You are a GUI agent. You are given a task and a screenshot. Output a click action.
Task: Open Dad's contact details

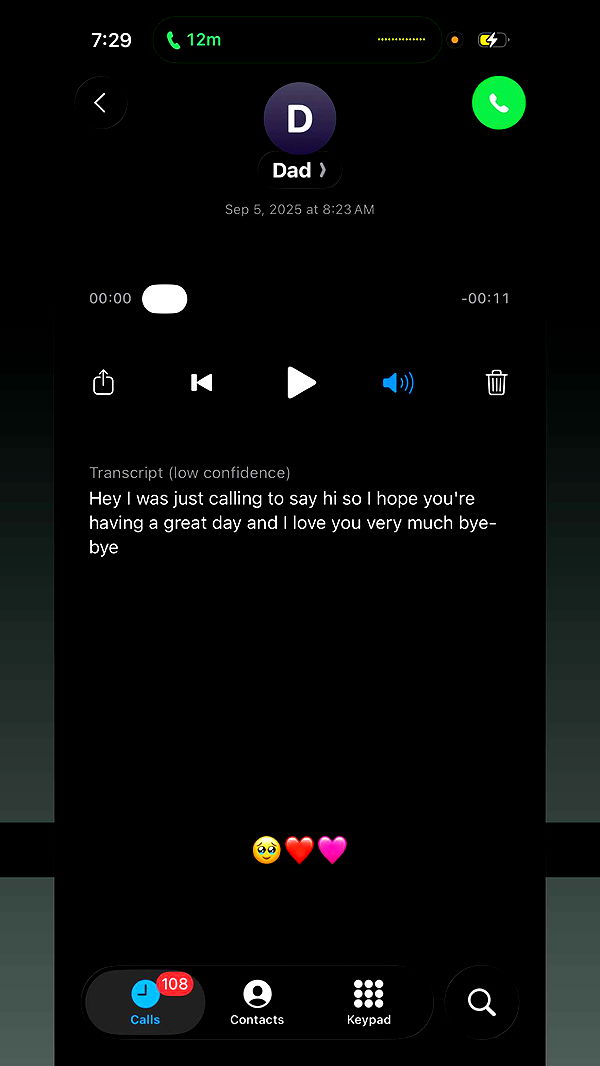pos(299,170)
